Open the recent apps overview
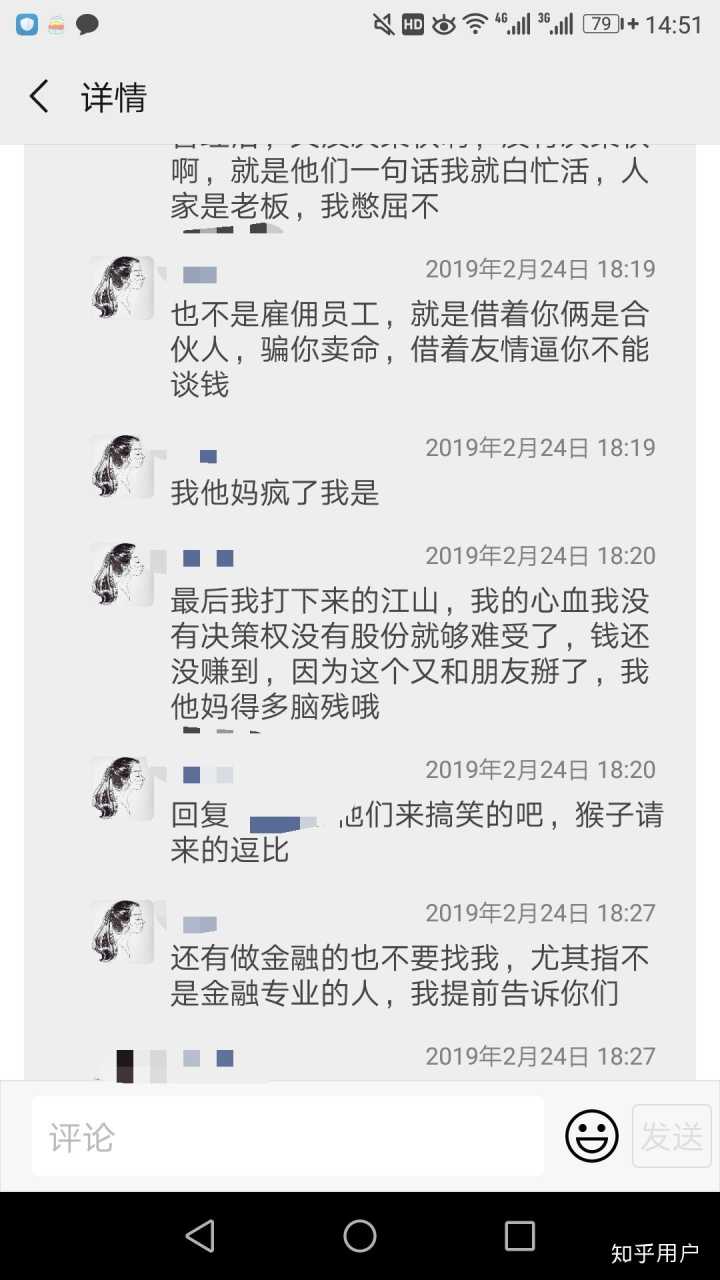Image resolution: width=720 pixels, height=1280 pixels. click(x=519, y=1236)
